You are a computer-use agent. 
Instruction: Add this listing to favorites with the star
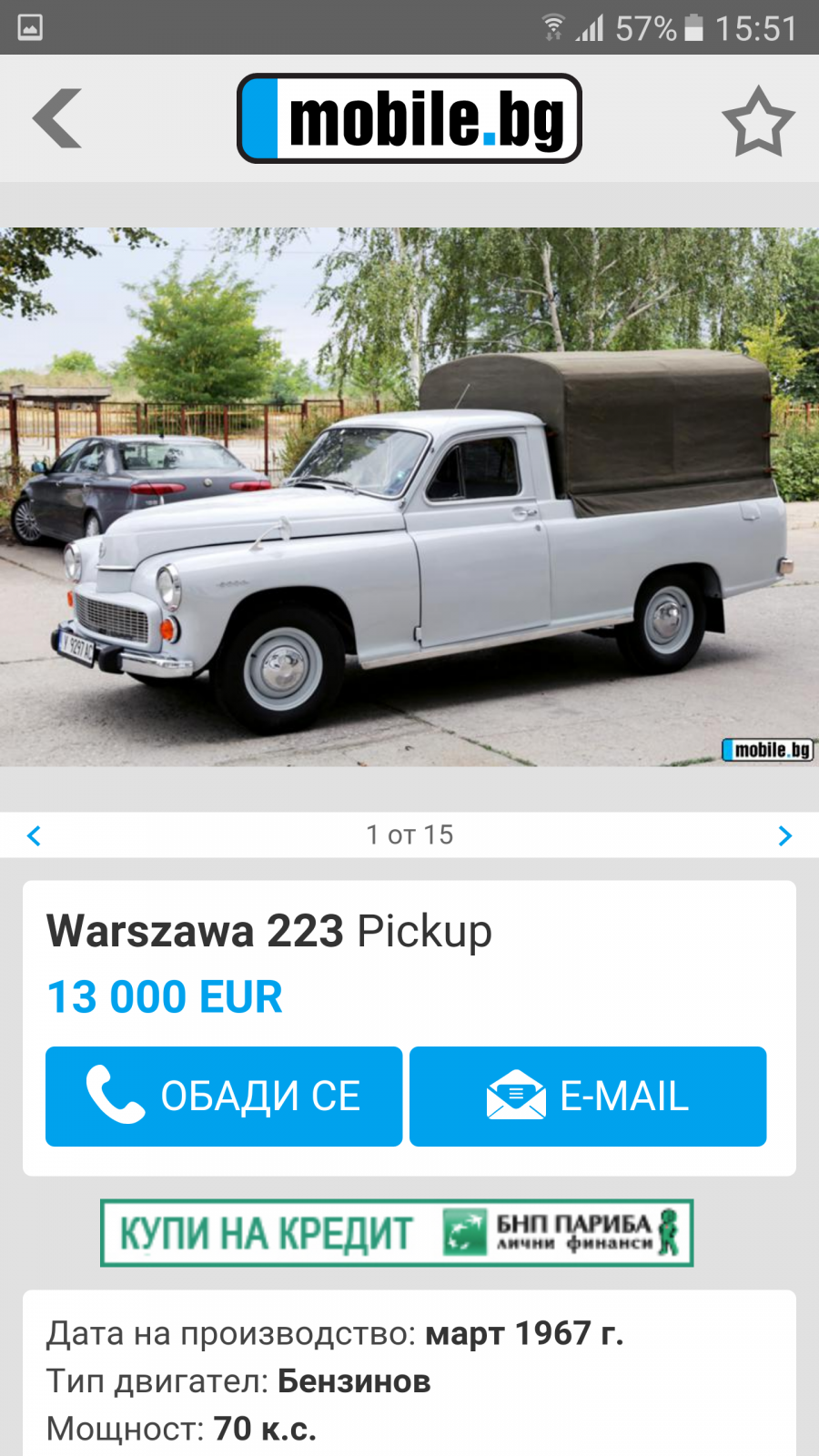click(758, 121)
